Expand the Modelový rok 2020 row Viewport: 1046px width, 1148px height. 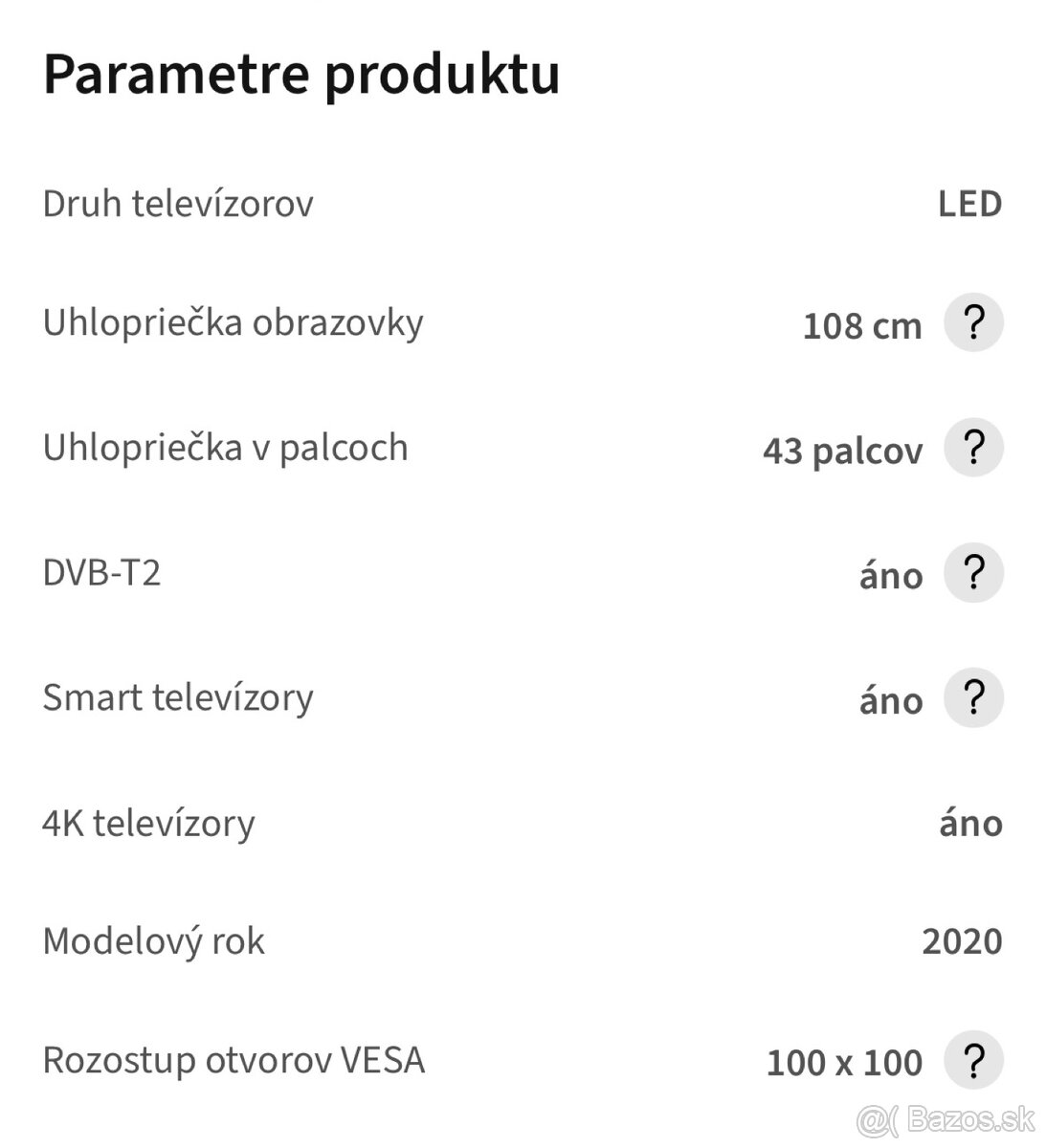click(153, 941)
